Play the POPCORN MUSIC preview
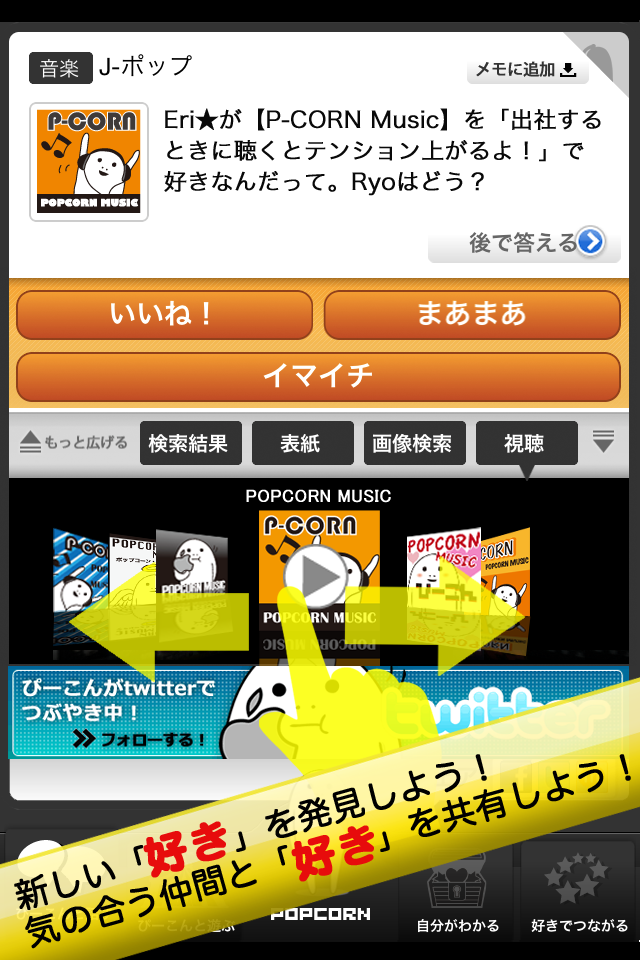640x960 pixels. pos(318,576)
